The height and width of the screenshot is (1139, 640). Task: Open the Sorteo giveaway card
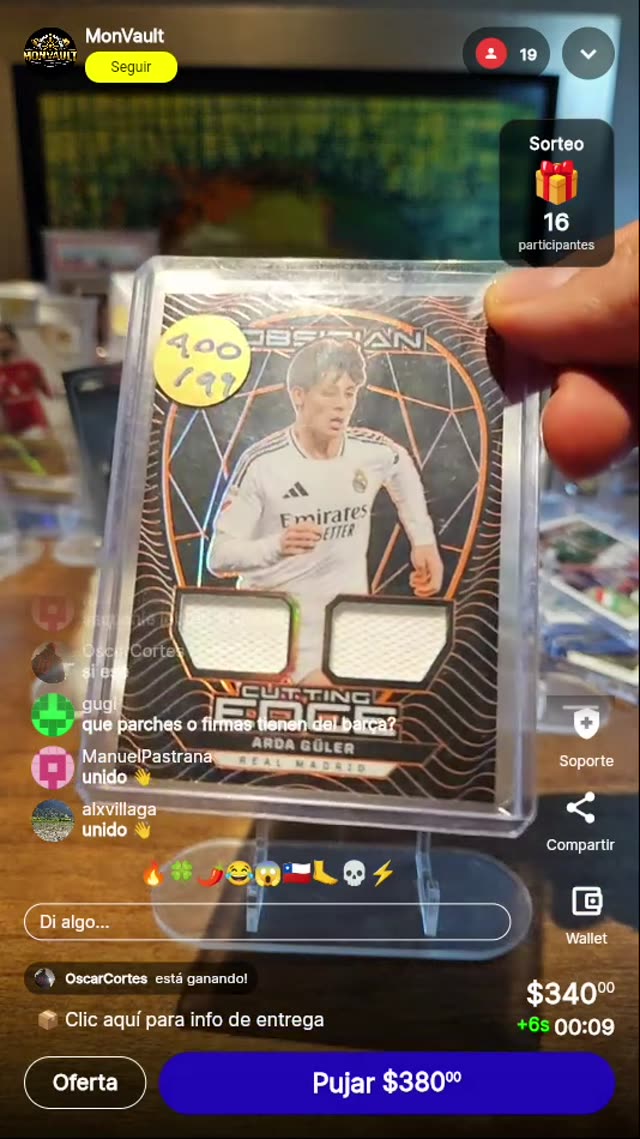point(556,193)
